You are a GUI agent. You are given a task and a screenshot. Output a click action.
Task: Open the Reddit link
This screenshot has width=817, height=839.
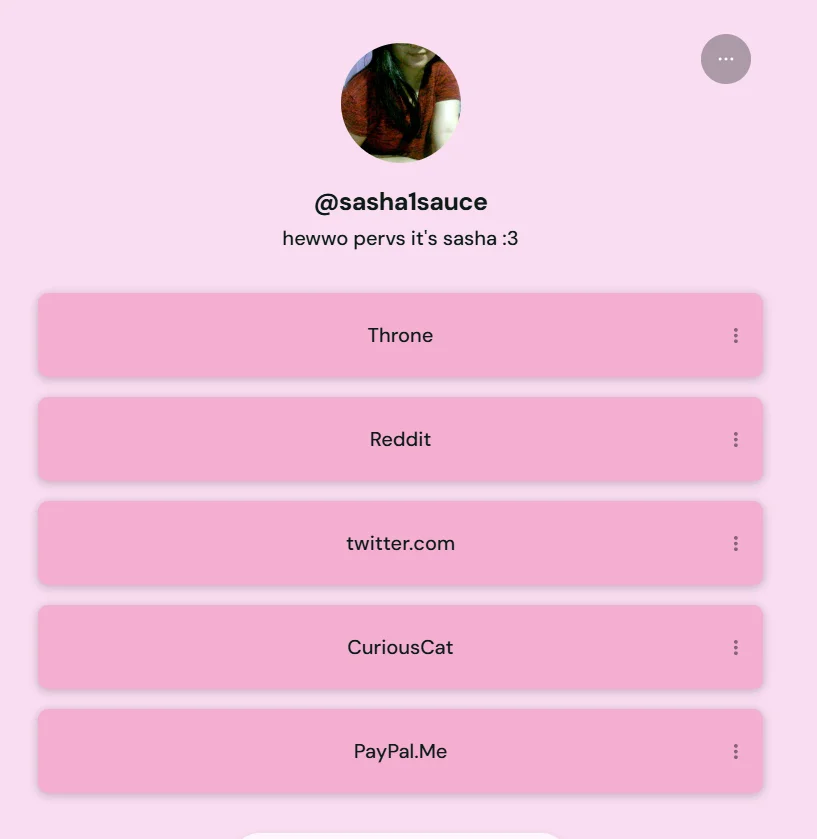coord(400,439)
